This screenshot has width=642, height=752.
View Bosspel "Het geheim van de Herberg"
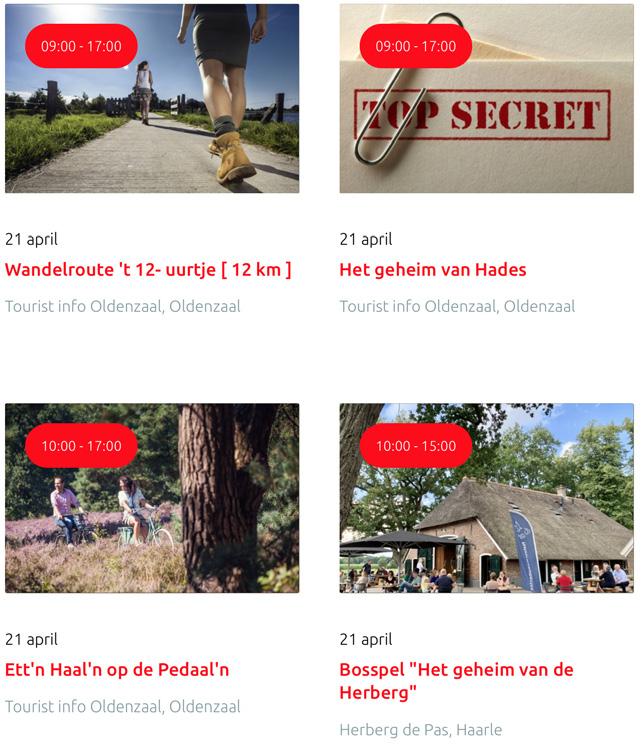click(456, 681)
